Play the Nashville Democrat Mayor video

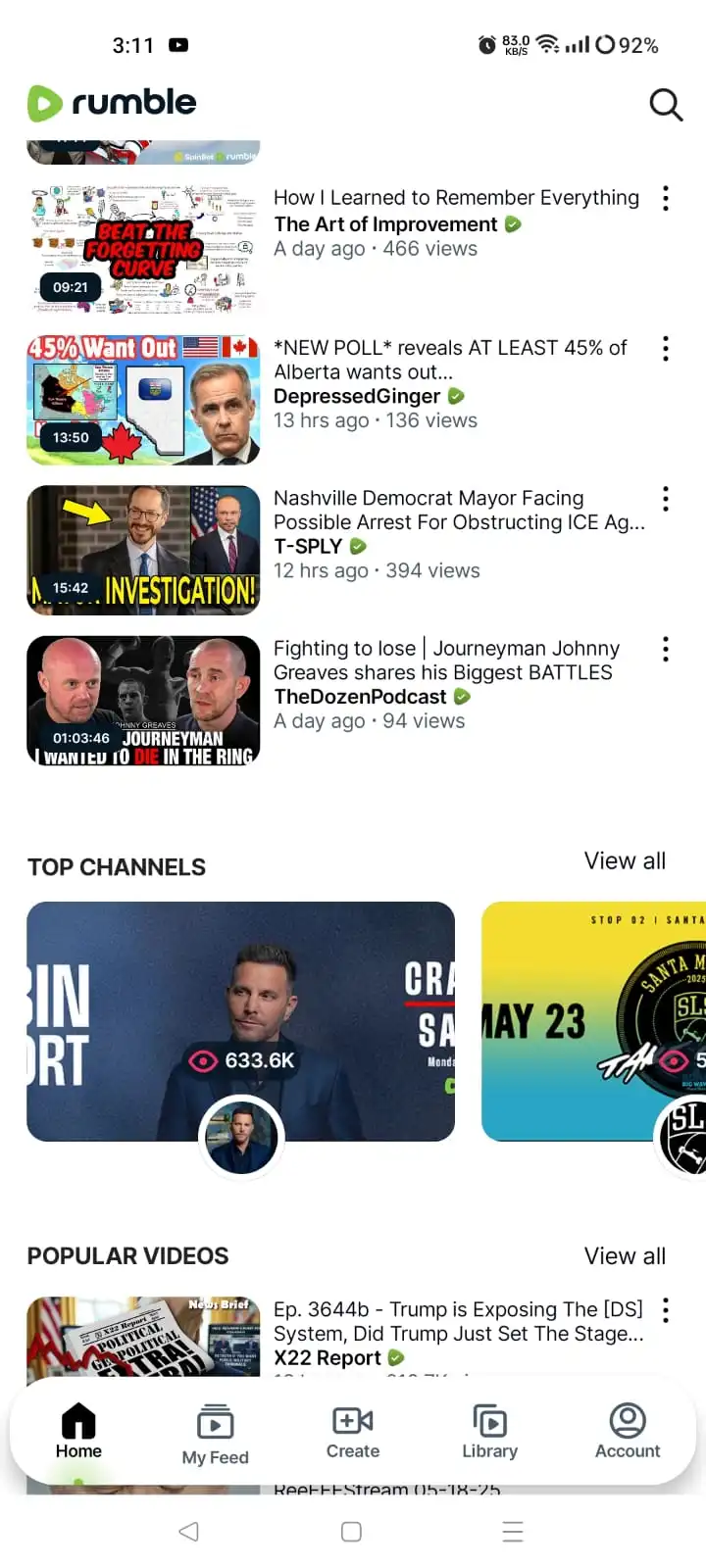pos(143,551)
